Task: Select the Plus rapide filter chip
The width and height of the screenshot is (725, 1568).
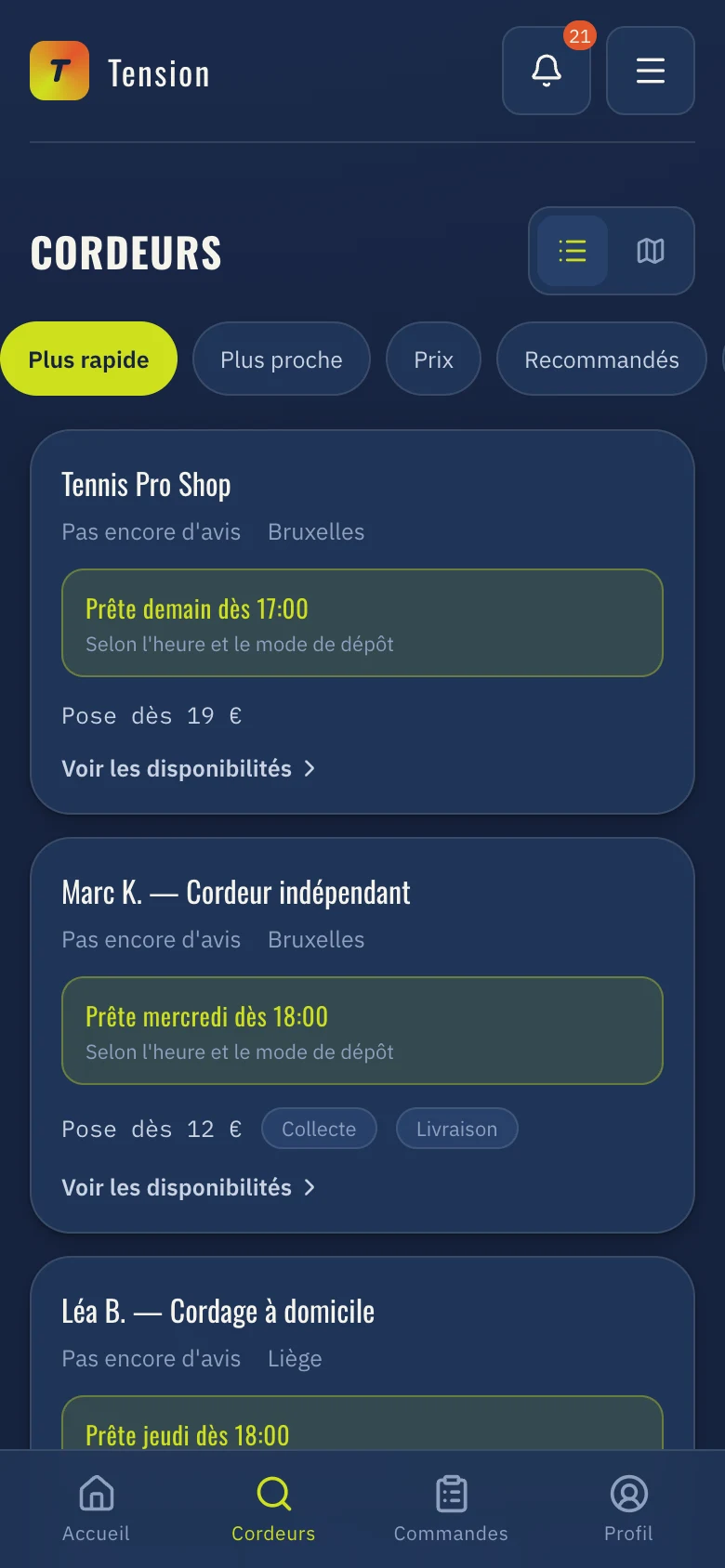Action: (88, 359)
